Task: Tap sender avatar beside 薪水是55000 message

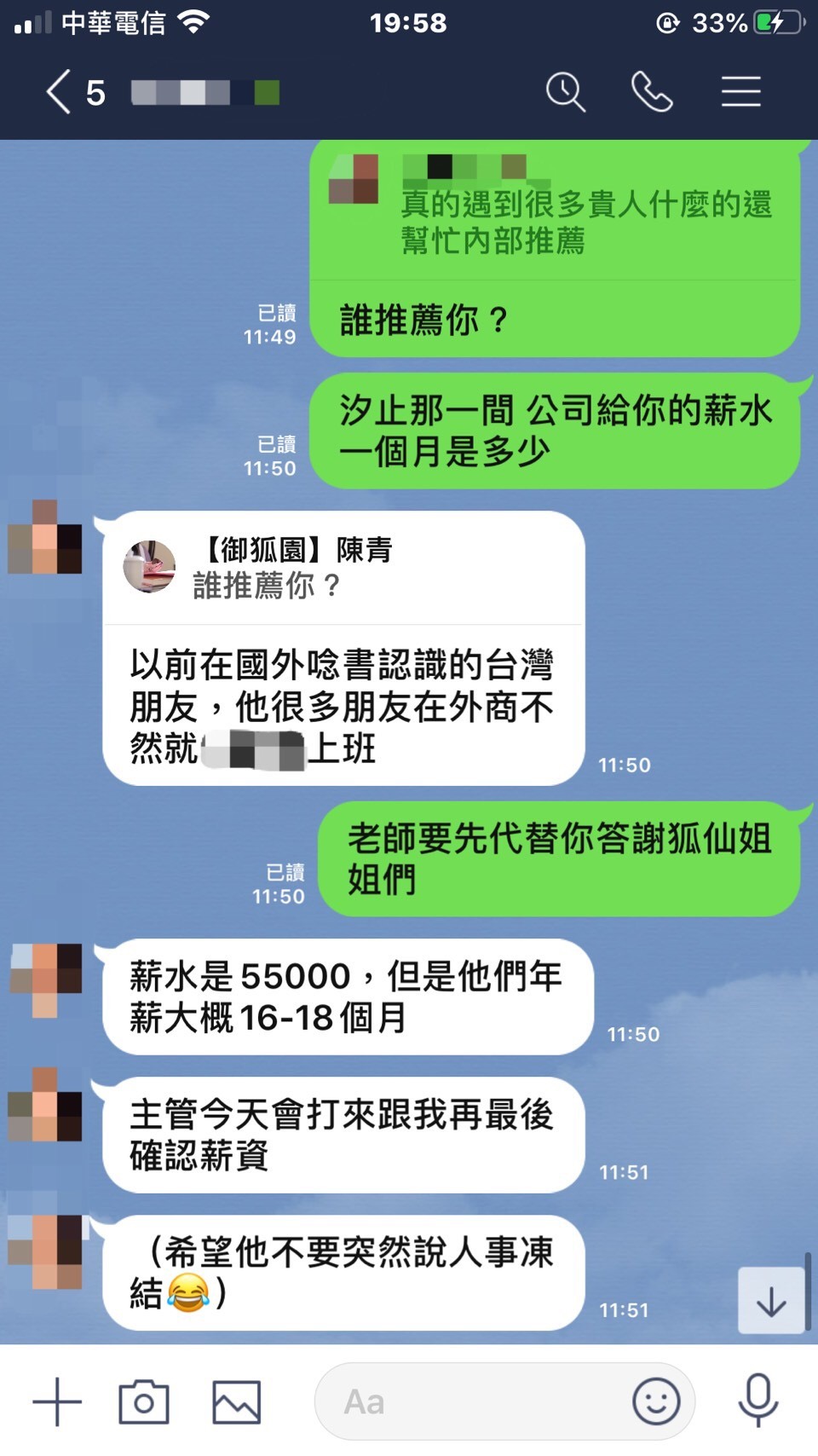Action: pos(46,979)
